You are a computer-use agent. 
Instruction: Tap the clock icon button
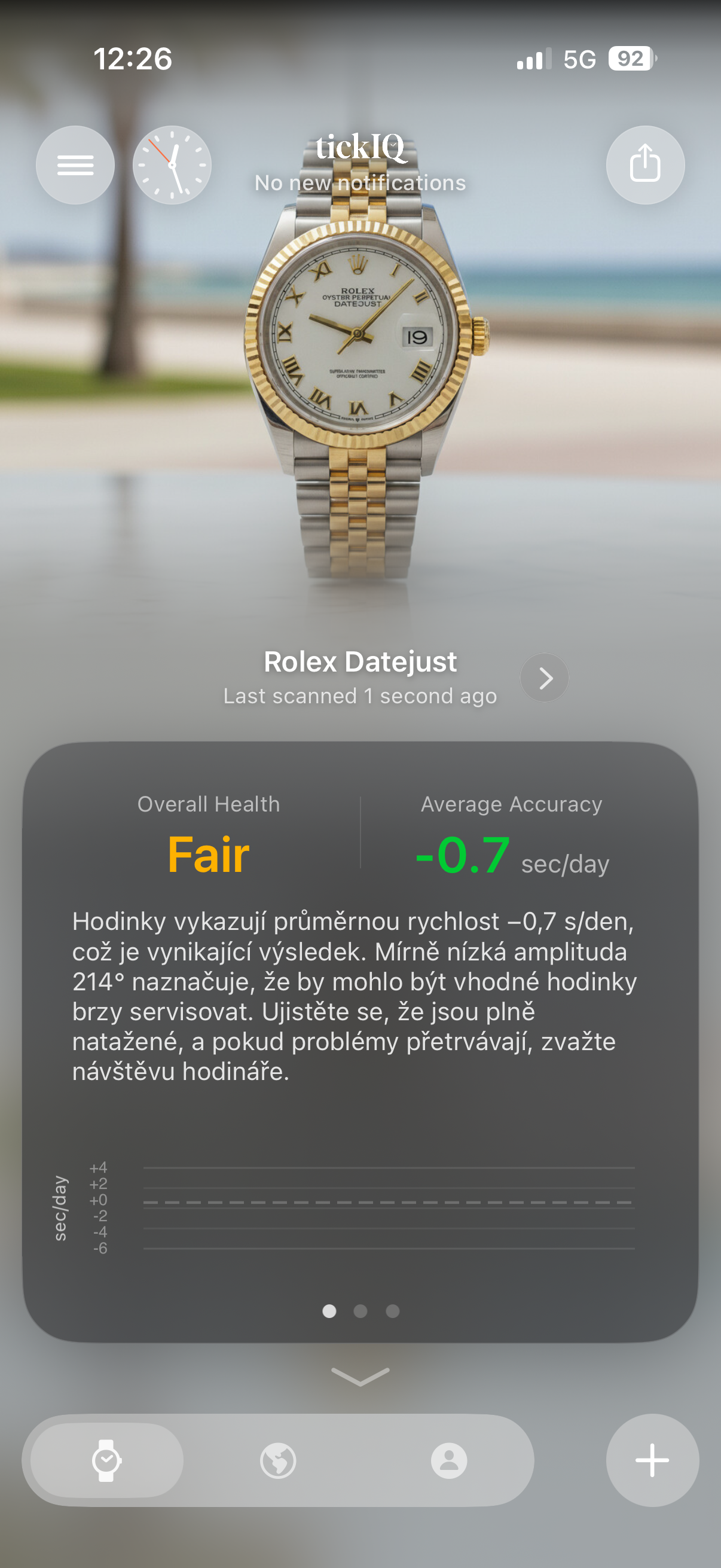[x=172, y=165]
